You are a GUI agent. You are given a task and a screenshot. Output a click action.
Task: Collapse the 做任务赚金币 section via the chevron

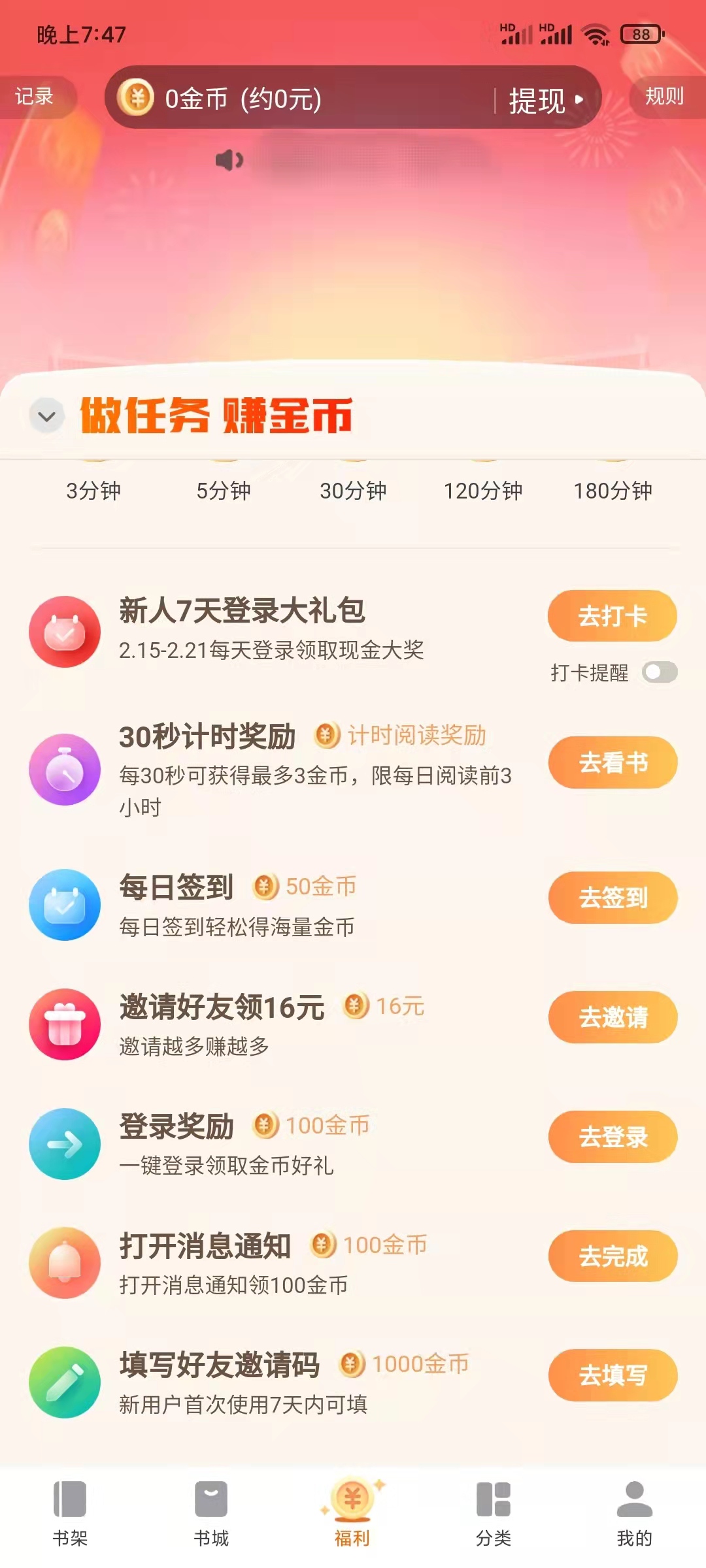click(46, 417)
